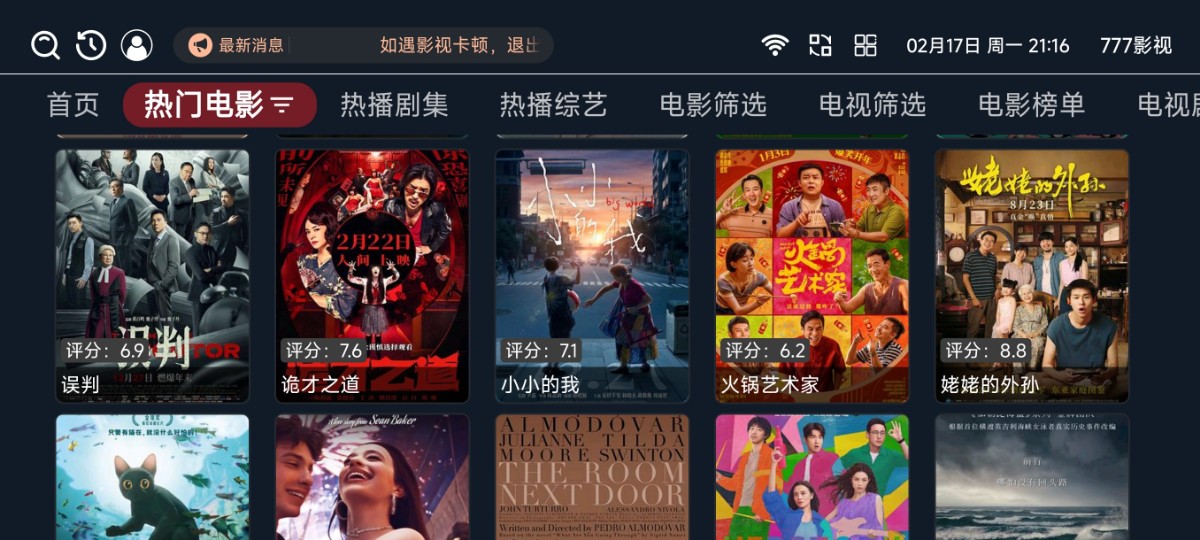1200x540 pixels.
Task: Switch to the 热播剧集 tab
Action: coord(394,104)
